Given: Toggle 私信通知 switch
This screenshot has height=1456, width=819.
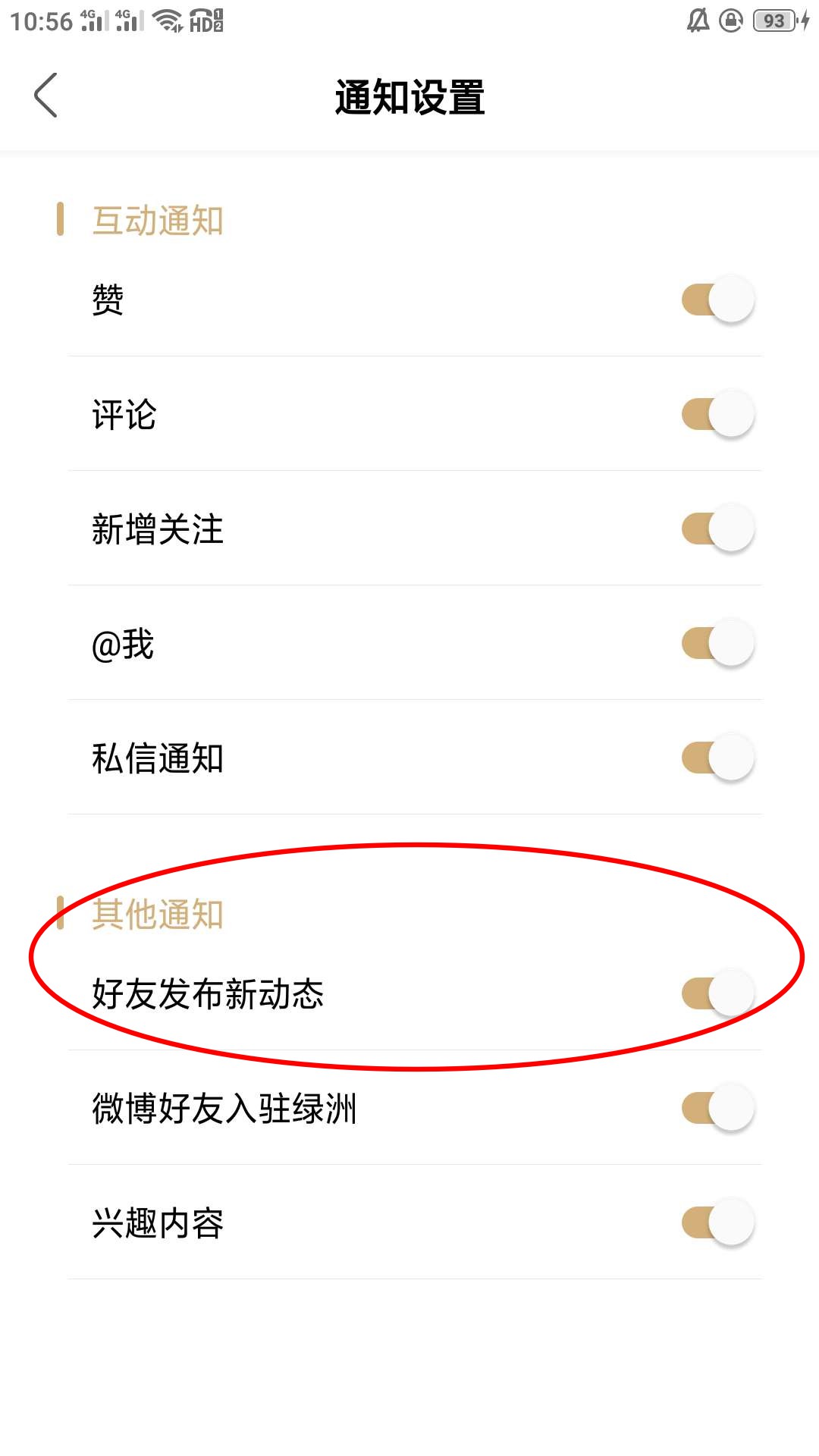Looking at the screenshot, I should click(x=717, y=758).
